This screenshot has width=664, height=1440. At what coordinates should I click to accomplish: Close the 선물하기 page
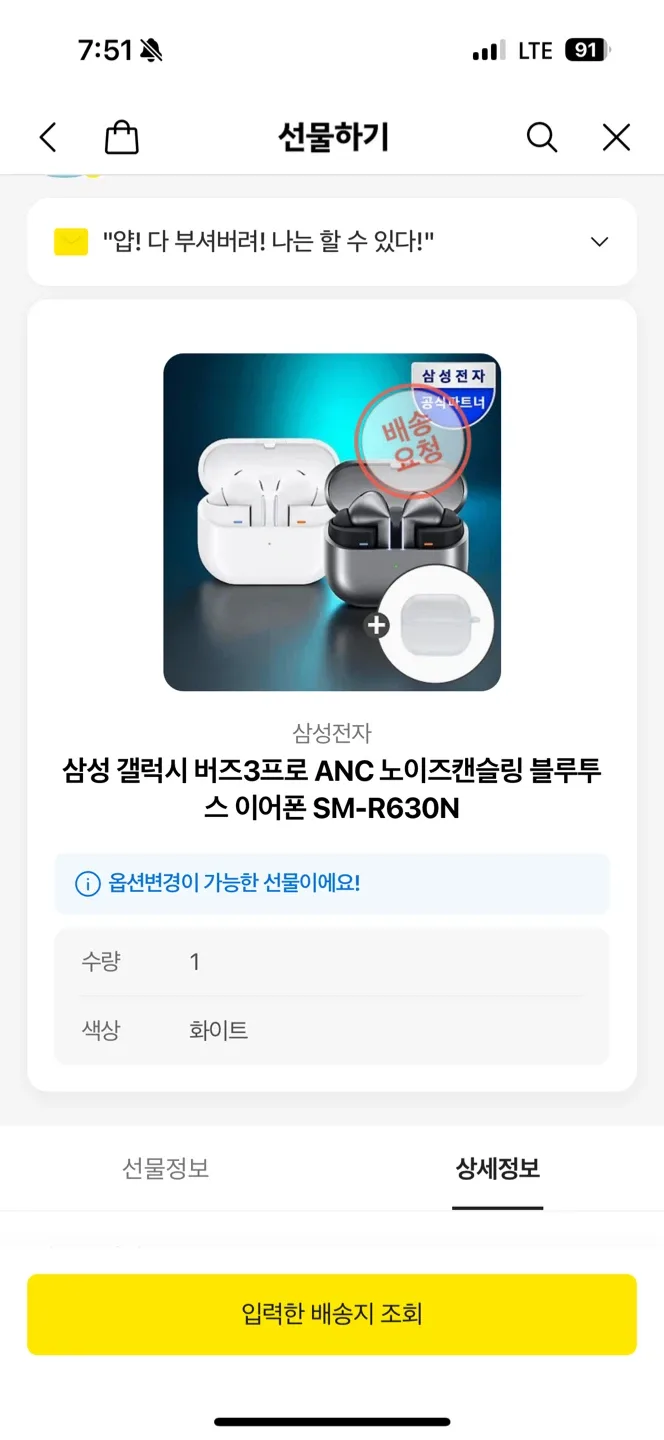coord(616,137)
